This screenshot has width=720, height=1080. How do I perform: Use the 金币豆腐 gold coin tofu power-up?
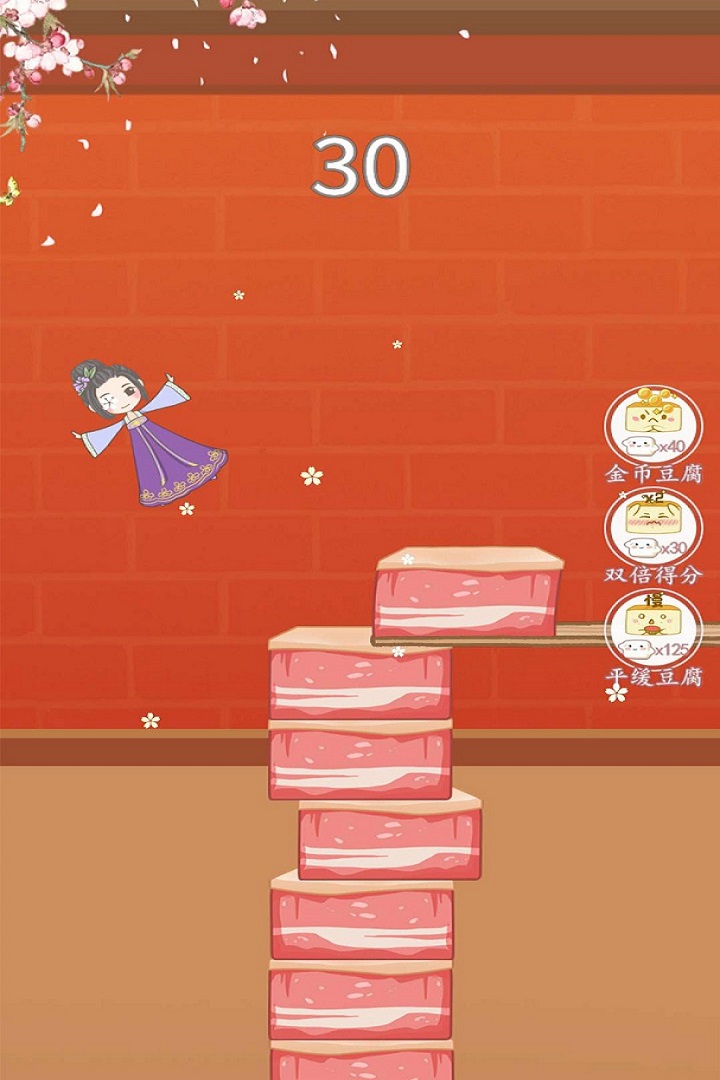[x=653, y=425]
